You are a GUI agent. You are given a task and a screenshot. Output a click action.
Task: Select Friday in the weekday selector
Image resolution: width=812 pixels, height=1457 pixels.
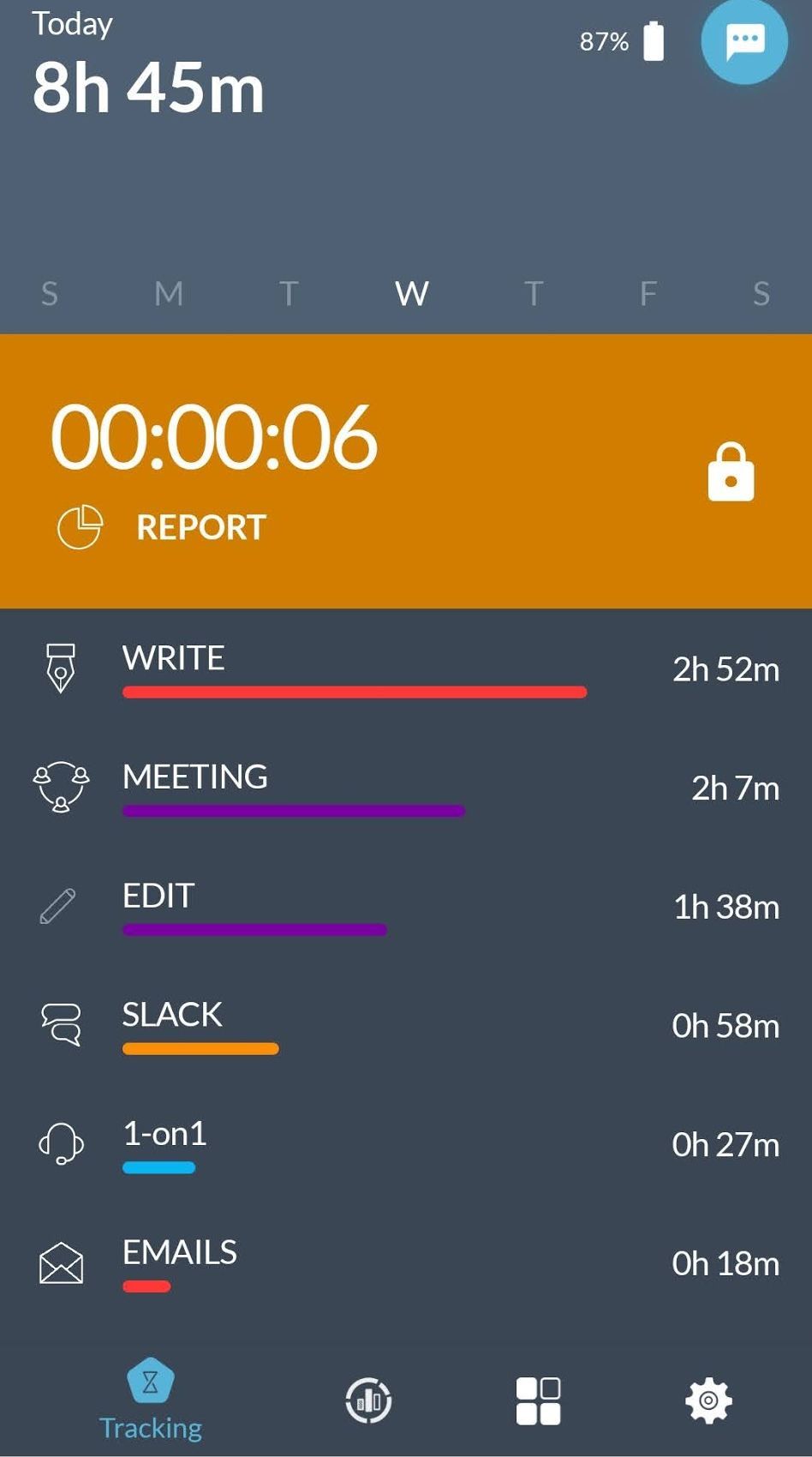tap(648, 293)
